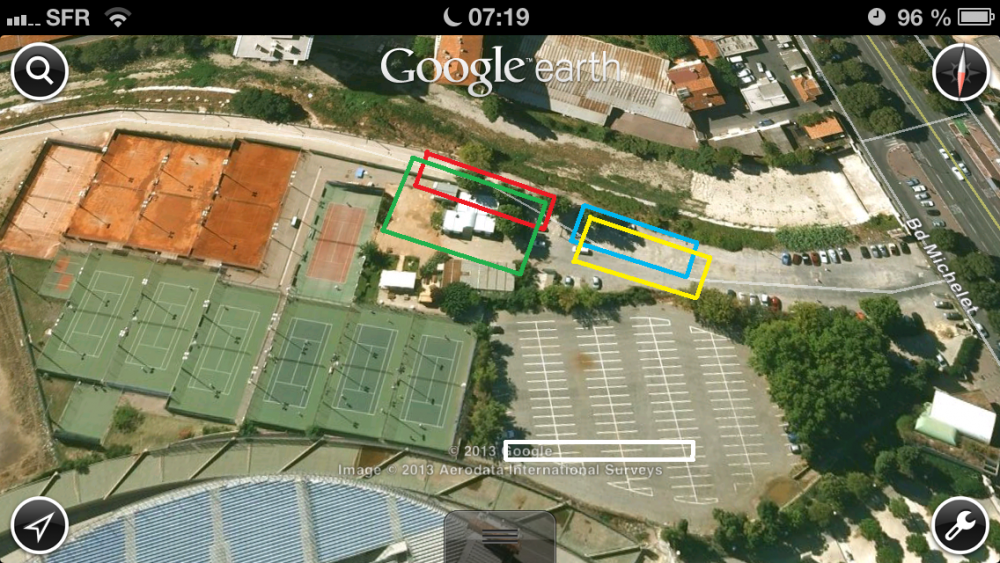Open the search magnifier icon
The width and height of the screenshot is (1000, 563).
pyautogui.click(x=39, y=72)
